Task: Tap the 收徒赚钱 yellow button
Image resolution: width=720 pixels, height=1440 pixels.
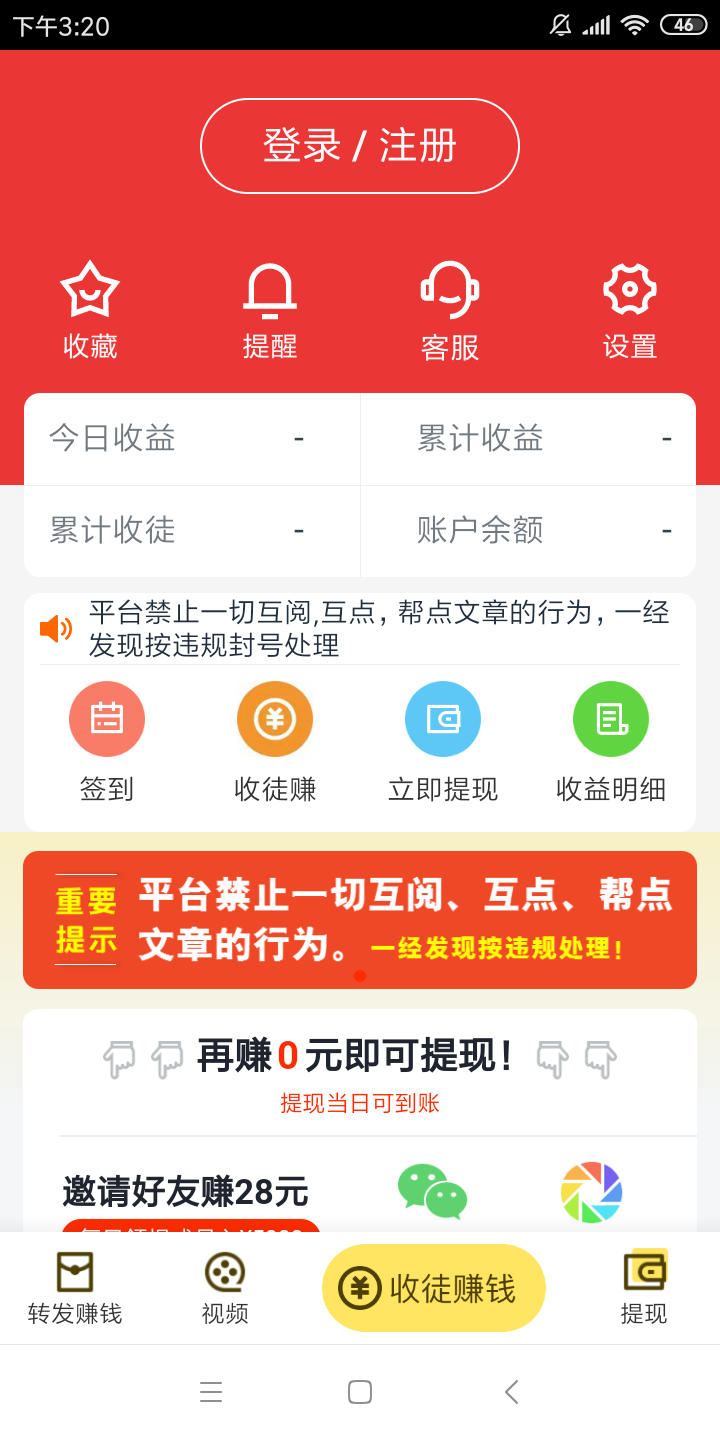Action: click(433, 1288)
